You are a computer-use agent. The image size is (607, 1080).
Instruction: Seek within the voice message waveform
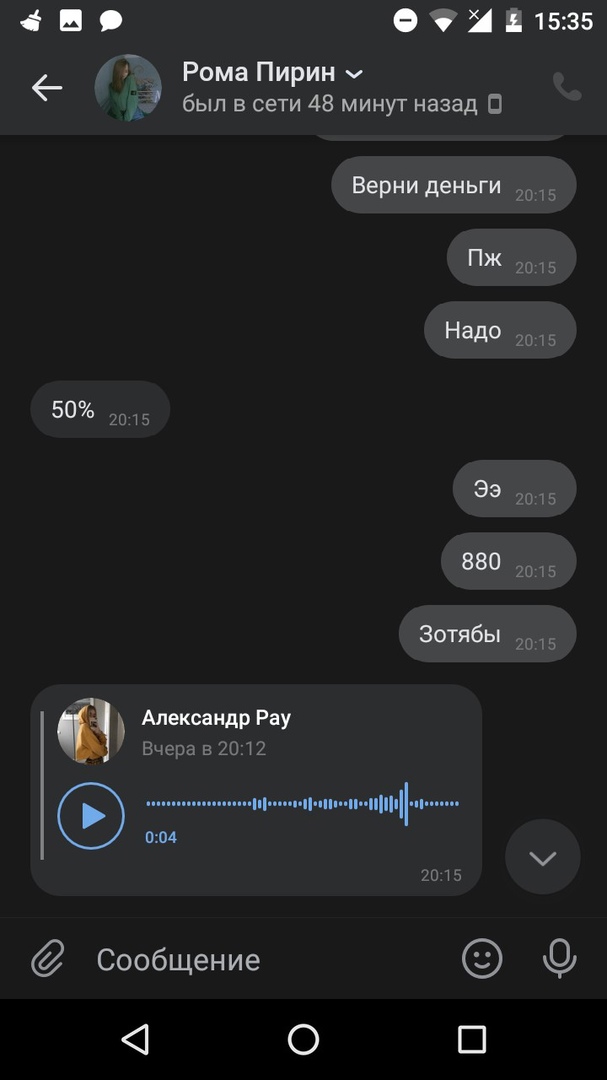pyautogui.click(x=302, y=803)
